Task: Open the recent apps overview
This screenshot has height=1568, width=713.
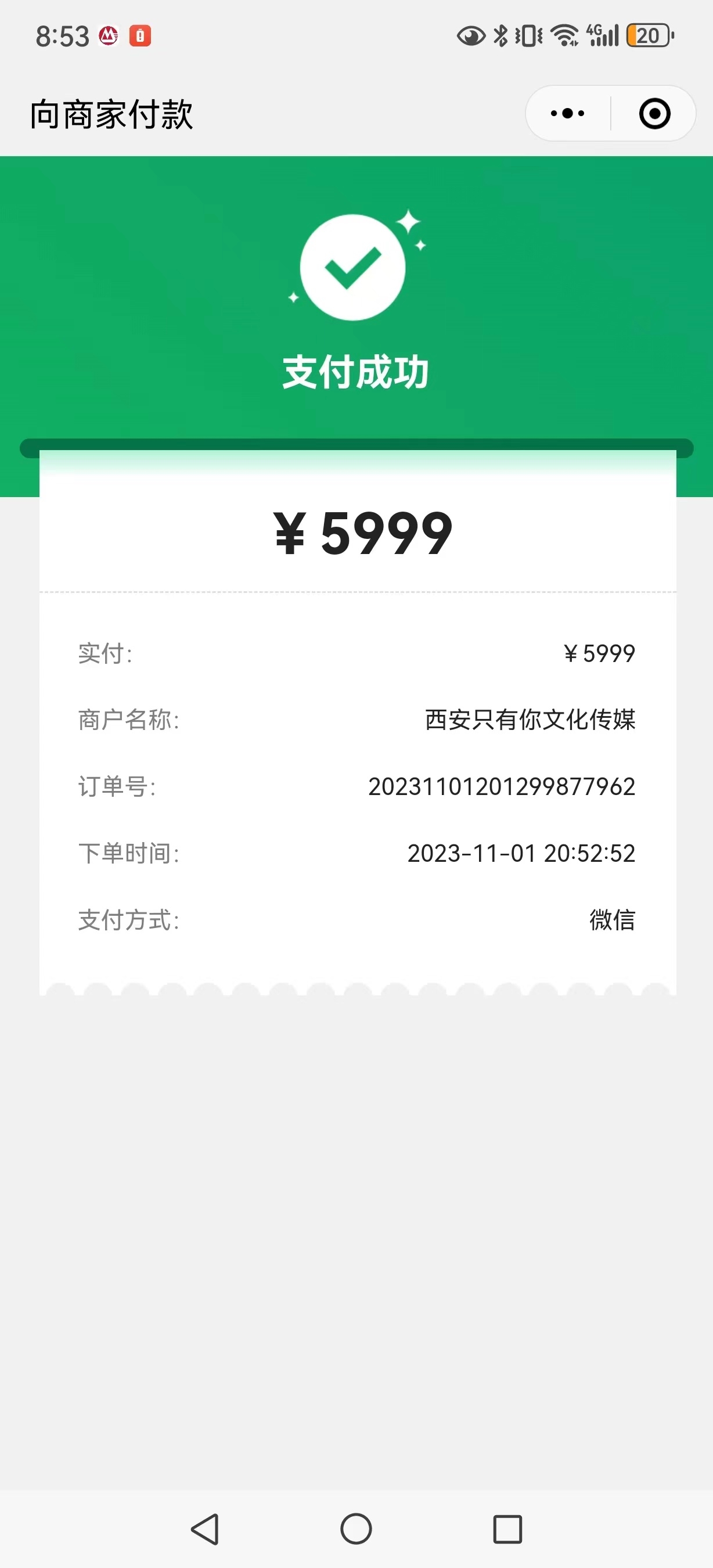Action: coord(507,1529)
